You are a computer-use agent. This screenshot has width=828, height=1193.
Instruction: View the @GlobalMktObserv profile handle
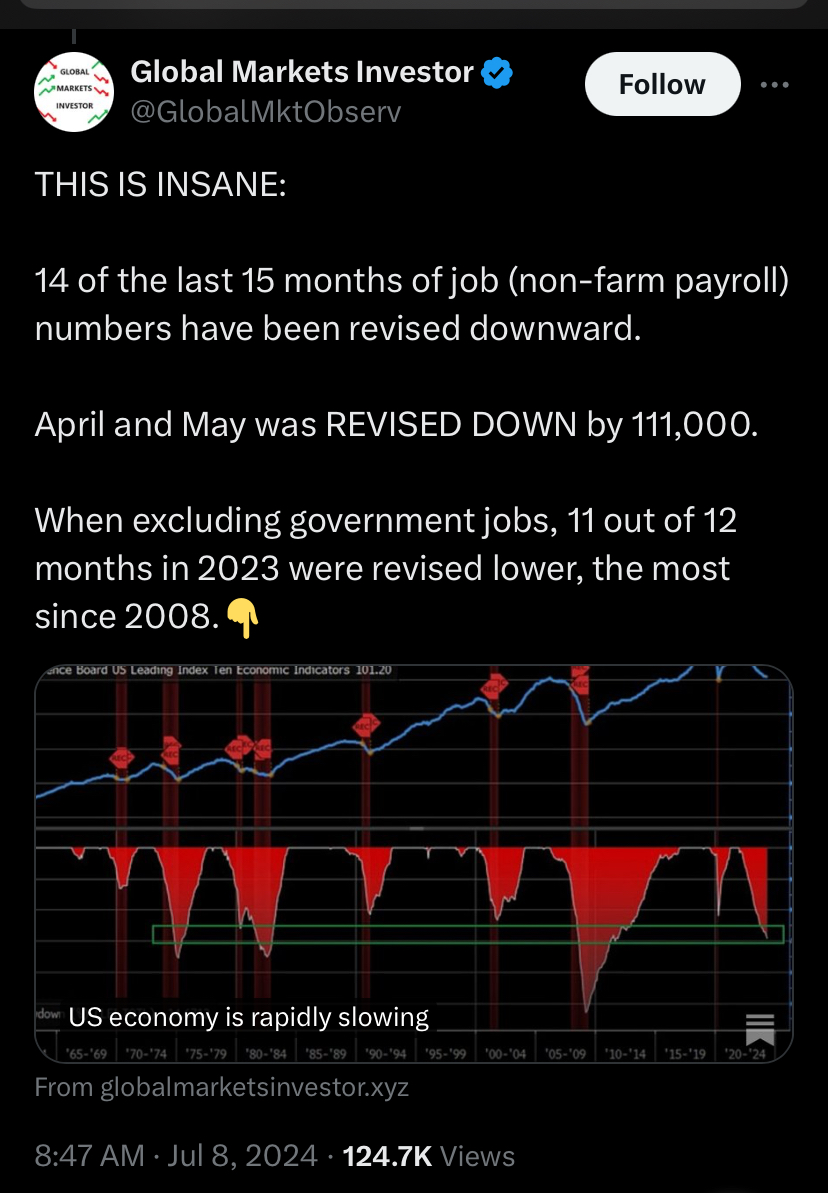click(x=266, y=112)
